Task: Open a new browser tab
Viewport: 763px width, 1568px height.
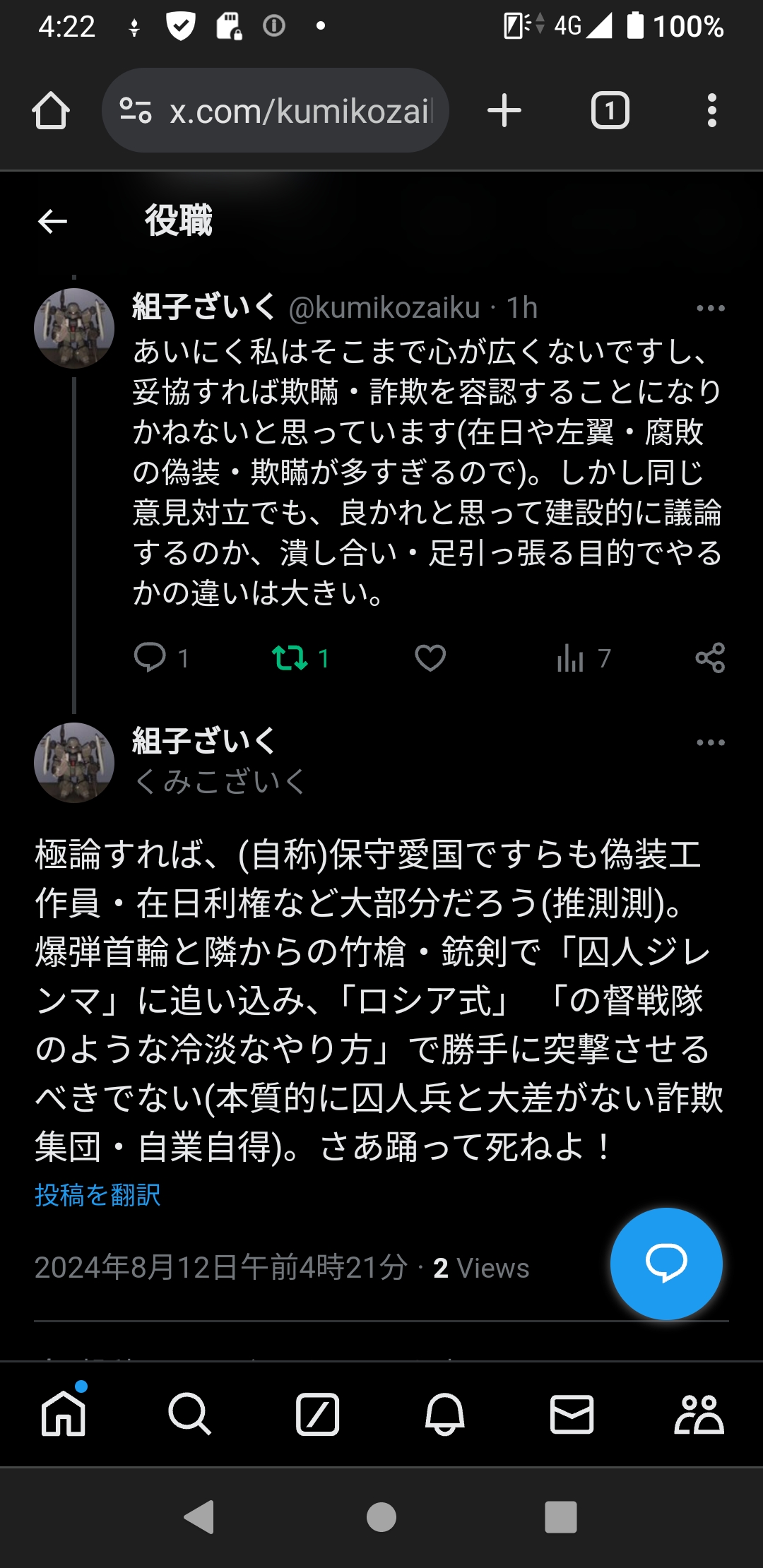Action: point(504,111)
